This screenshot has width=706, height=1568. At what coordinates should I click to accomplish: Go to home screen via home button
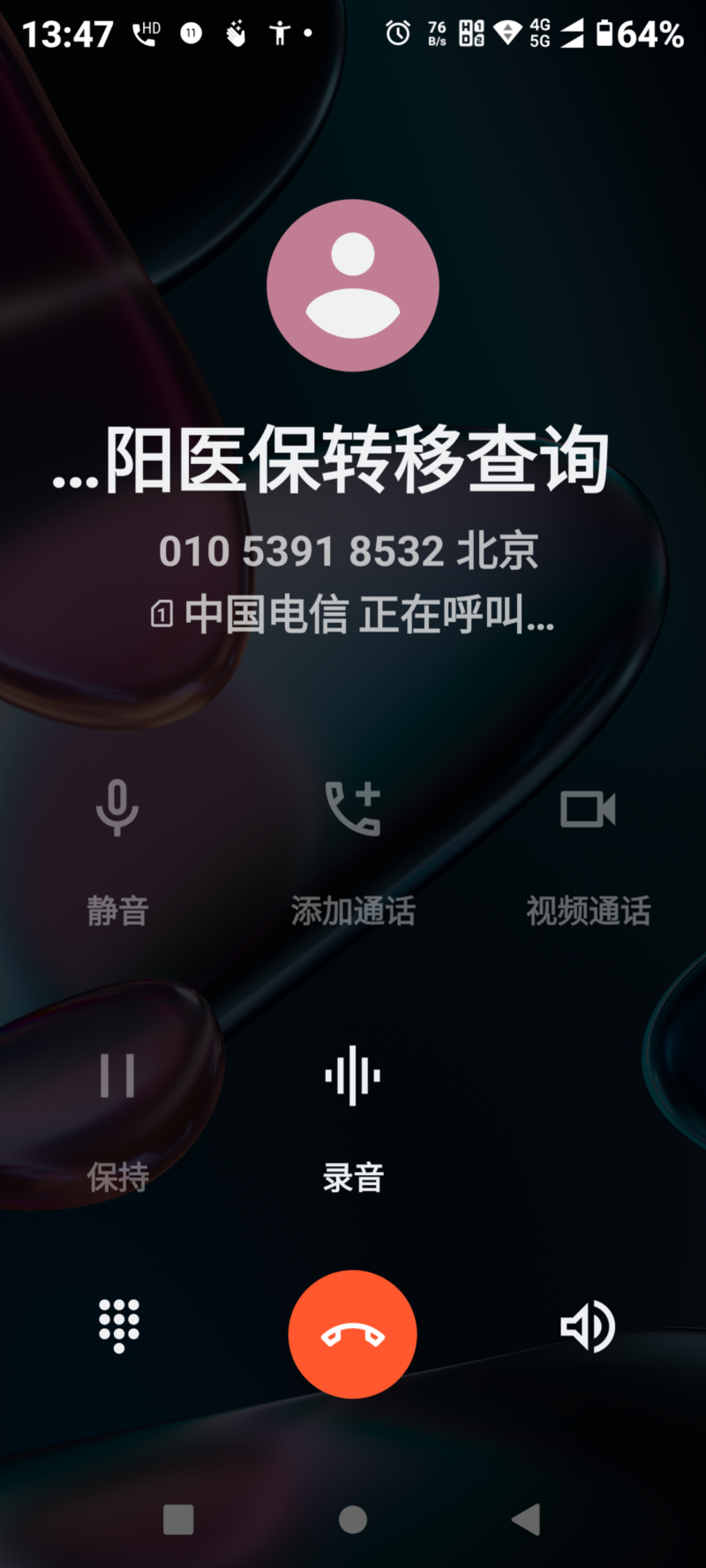pyautogui.click(x=352, y=1519)
